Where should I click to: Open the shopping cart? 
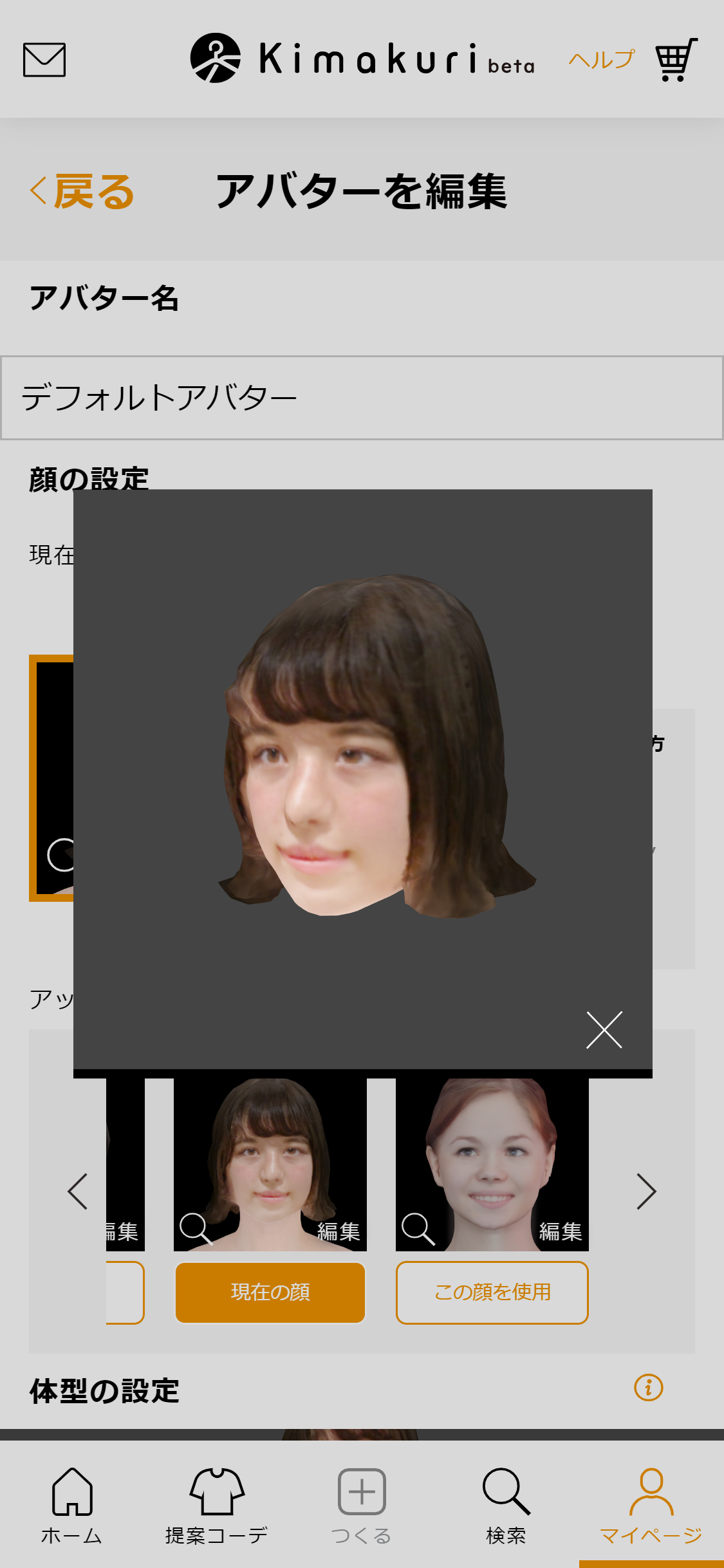pyautogui.click(x=676, y=60)
